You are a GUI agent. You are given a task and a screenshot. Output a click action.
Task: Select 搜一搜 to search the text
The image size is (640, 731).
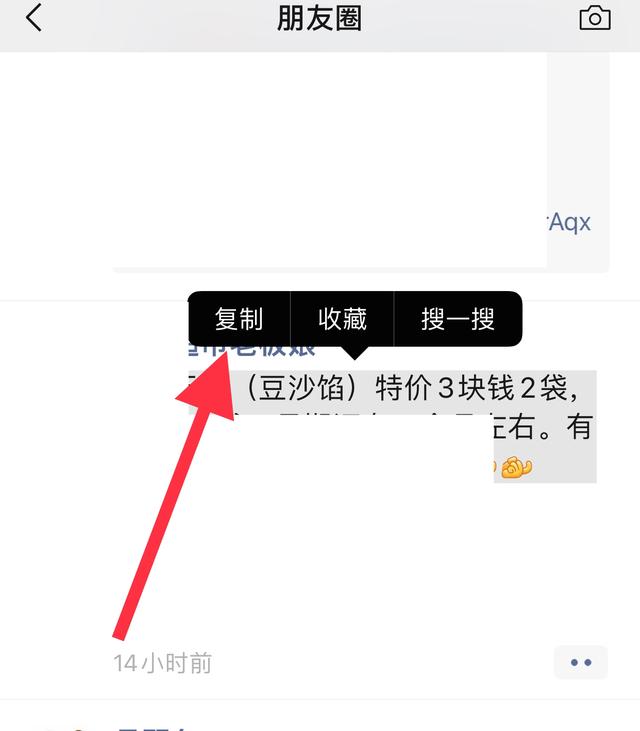pyautogui.click(x=458, y=319)
